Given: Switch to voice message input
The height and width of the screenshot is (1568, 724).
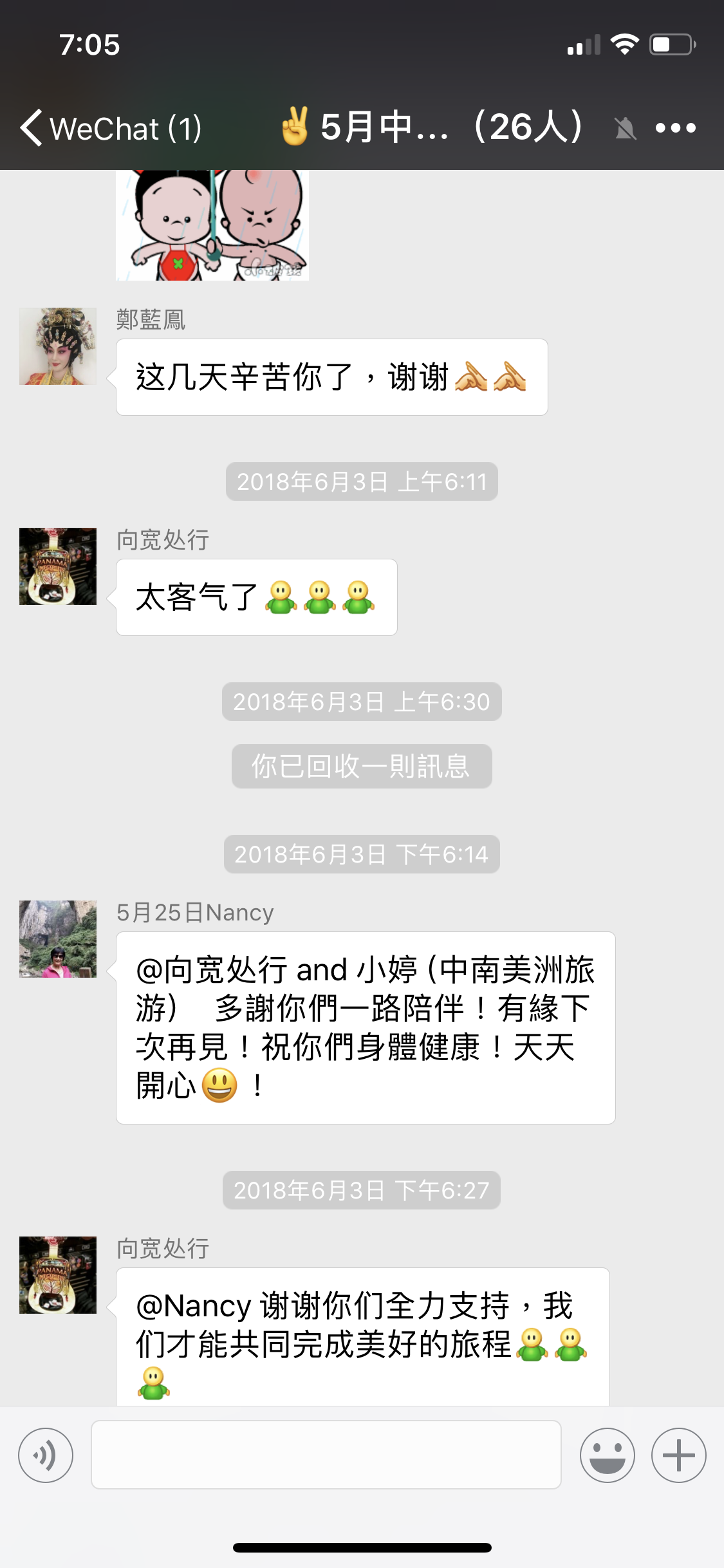Looking at the screenshot, I should pos(46,1455).
